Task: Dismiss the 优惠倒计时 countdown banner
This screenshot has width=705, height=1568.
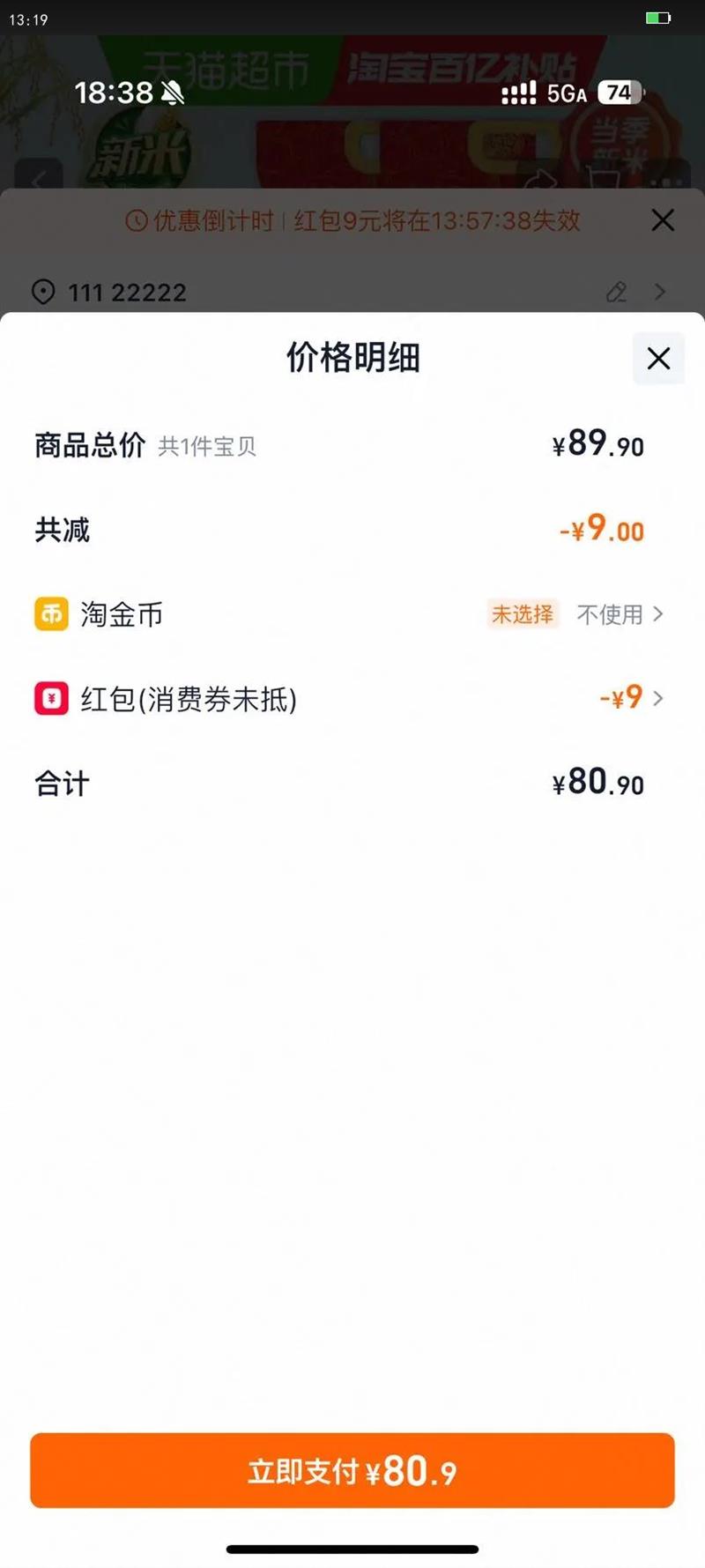Action: click(x=663, y=220)
